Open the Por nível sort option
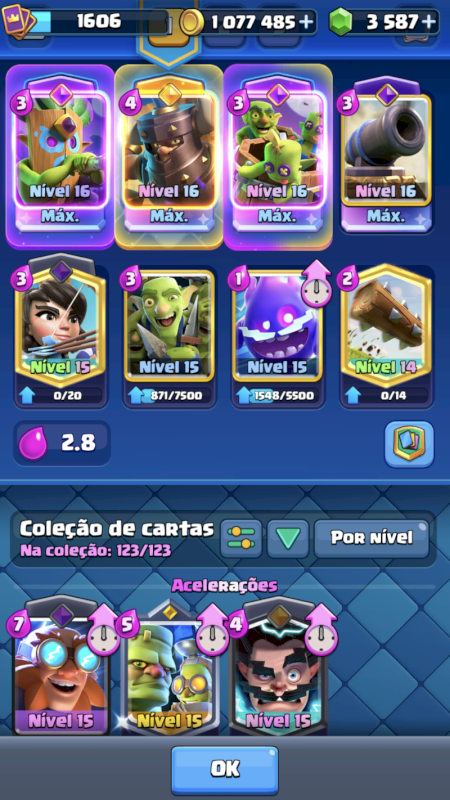This screenshot has width=450, height=800. point(371,538)
